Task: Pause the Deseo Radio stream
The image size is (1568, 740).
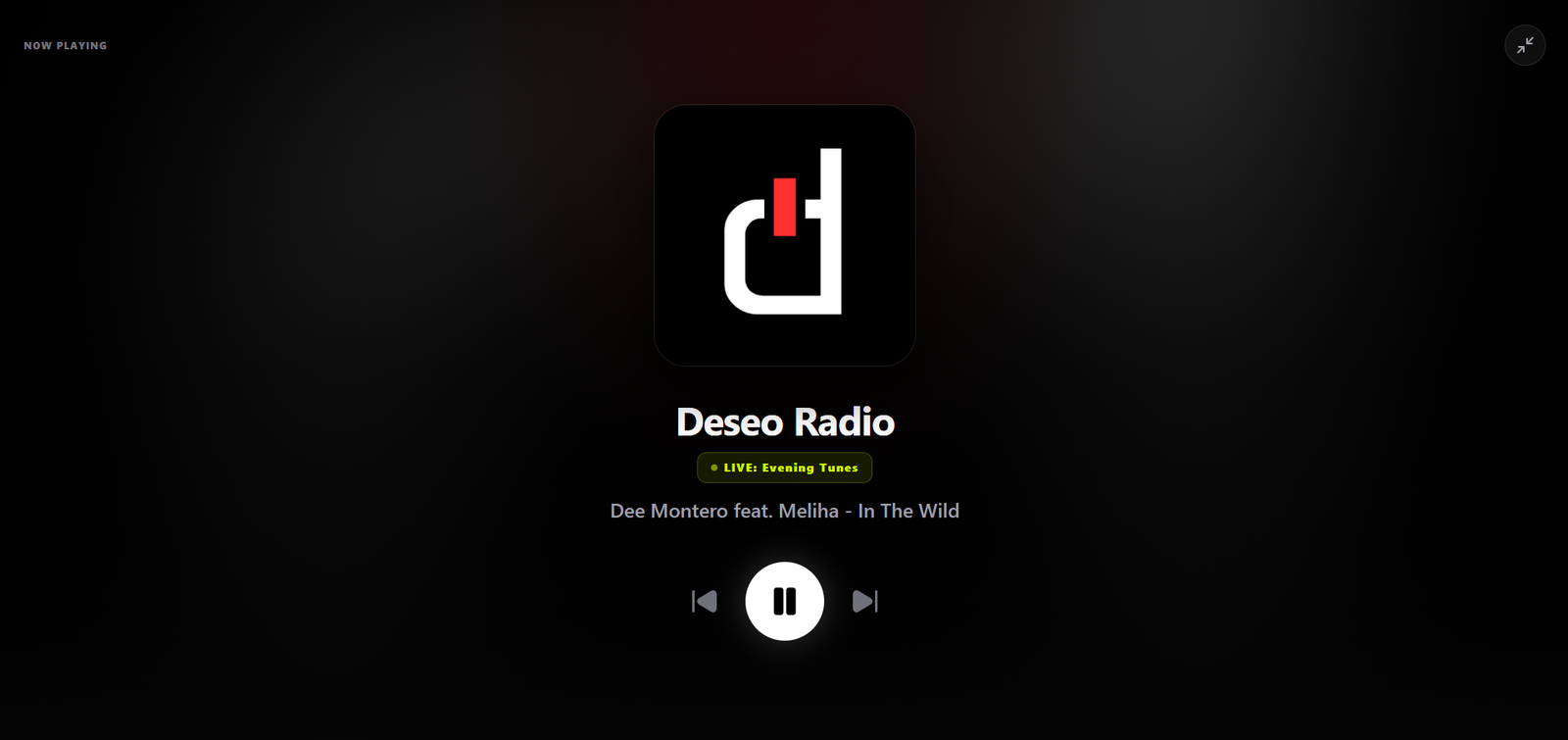Action: click(x=784, y=601)
